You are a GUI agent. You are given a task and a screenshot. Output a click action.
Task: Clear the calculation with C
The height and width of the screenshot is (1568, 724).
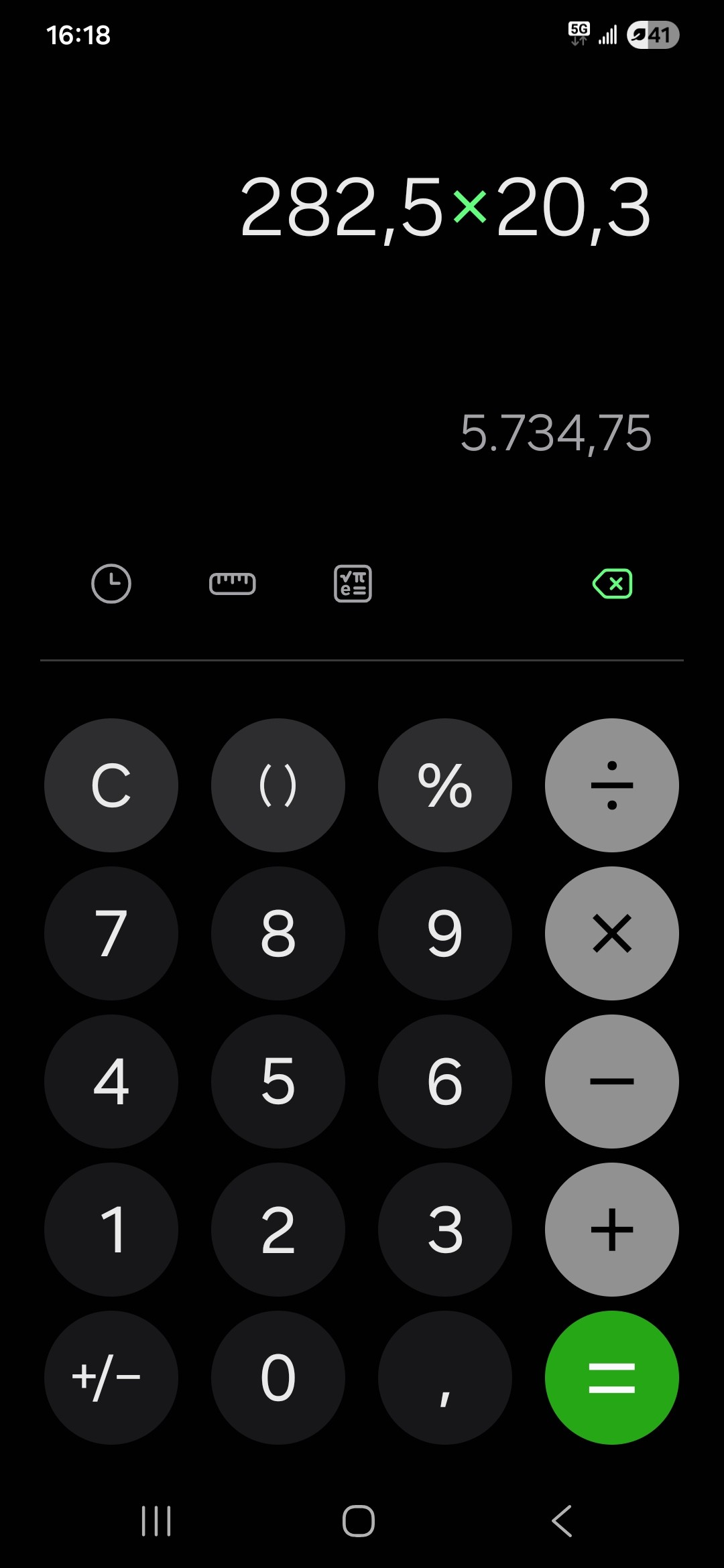point(111,785)
